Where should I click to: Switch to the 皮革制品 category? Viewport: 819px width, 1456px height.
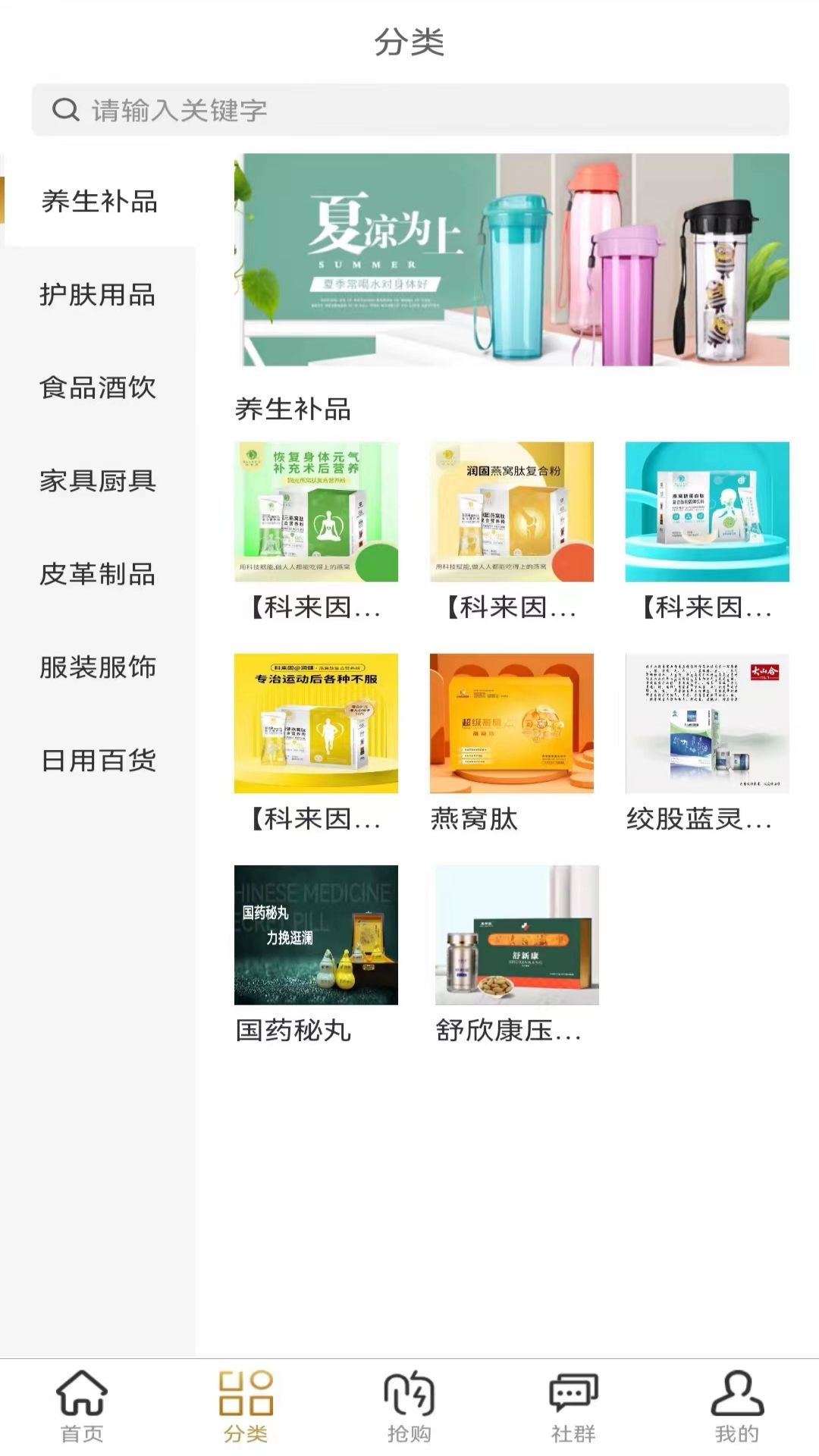[x=98, y=574]
